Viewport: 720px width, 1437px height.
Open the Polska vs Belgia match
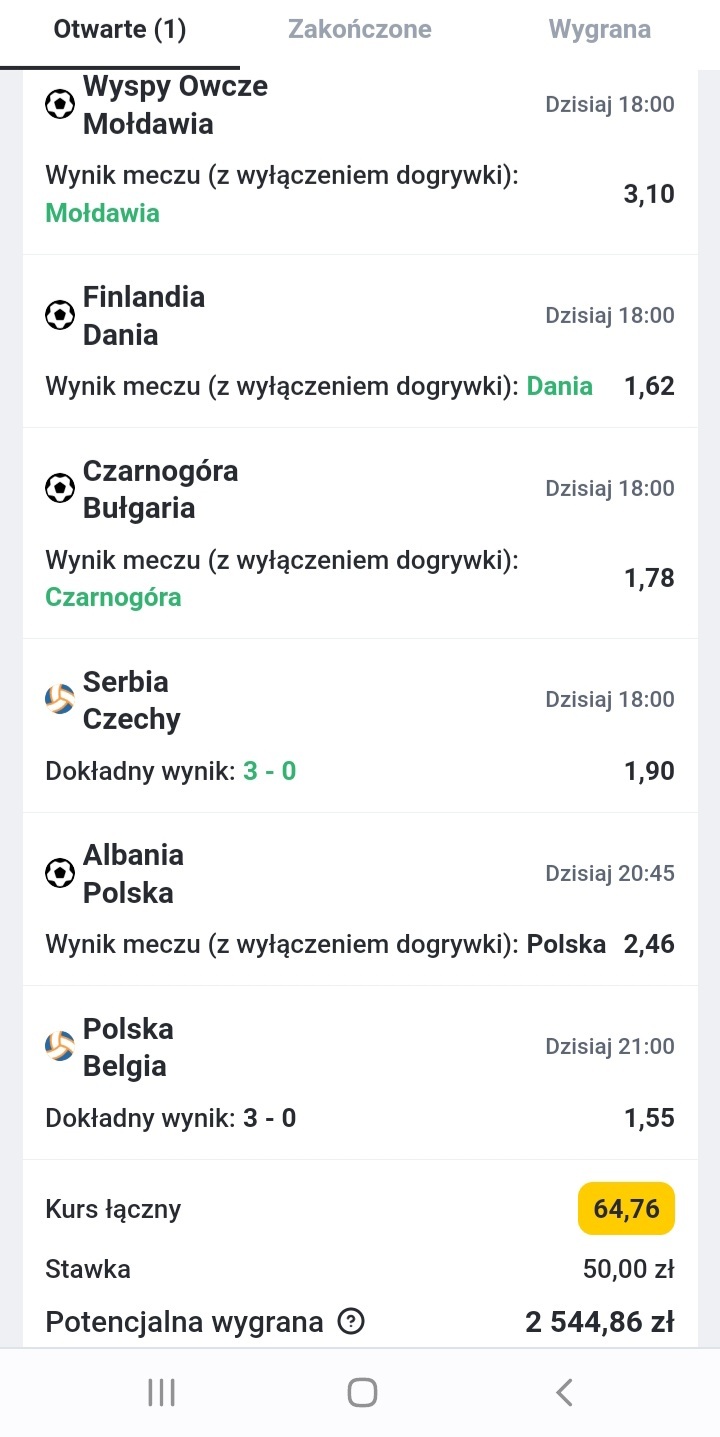(x=128, y=1047)
